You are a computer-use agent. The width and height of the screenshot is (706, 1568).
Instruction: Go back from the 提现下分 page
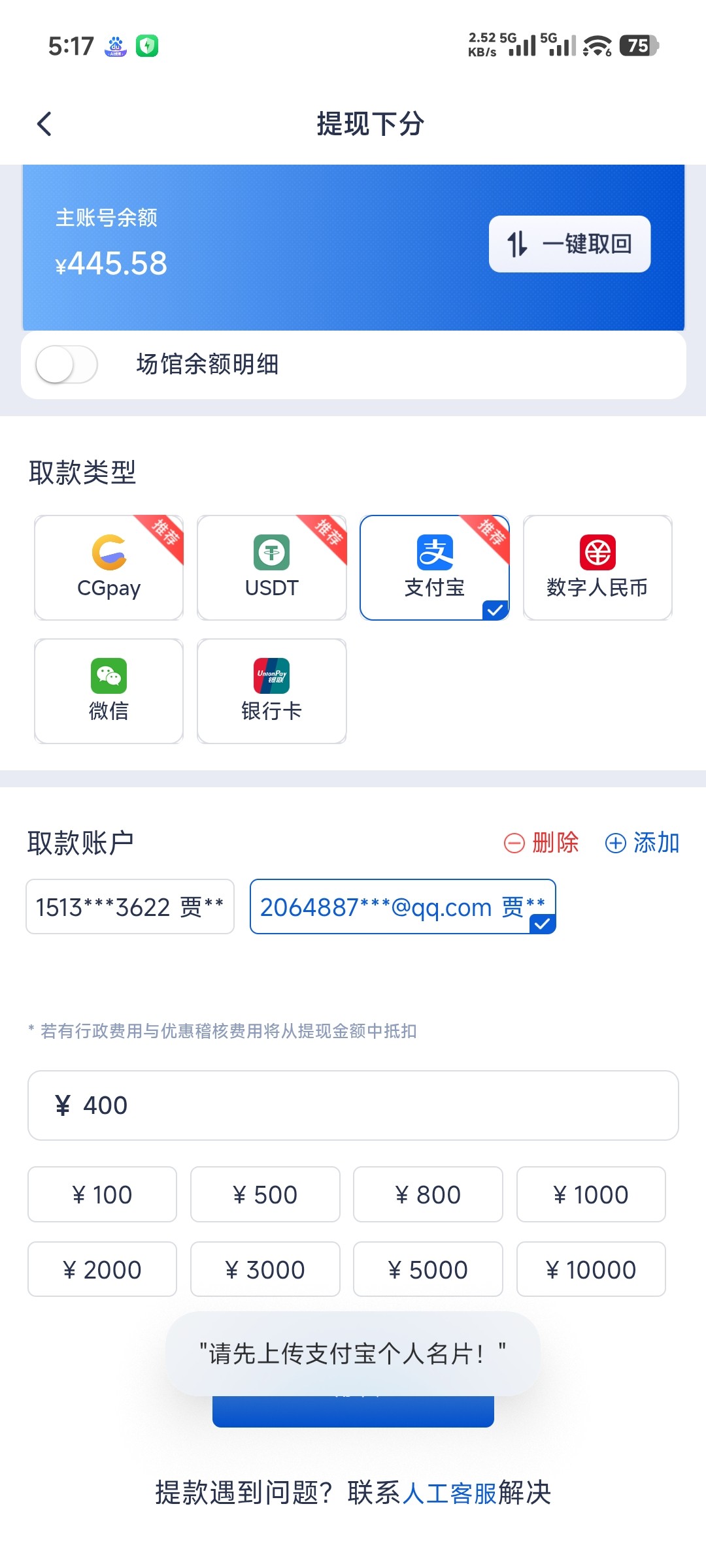(44, 123)
